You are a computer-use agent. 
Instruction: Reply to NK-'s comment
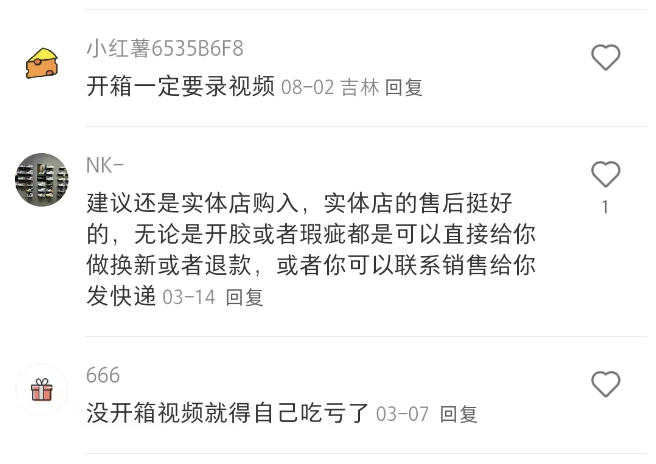coord(244,298)
